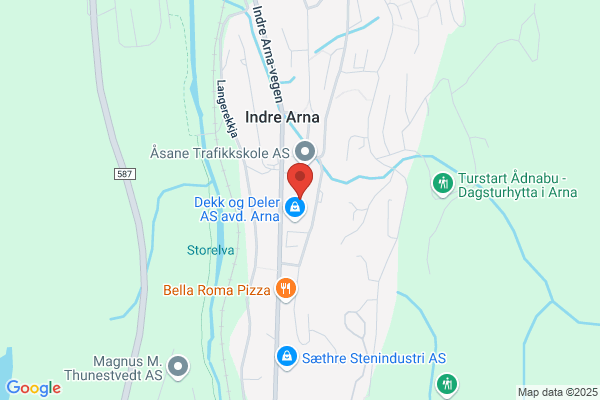This screenshot has height=400, width=600.
Task: Open Bella Roma Pizza restaurant marker
Action: click(x=286, y=289)
